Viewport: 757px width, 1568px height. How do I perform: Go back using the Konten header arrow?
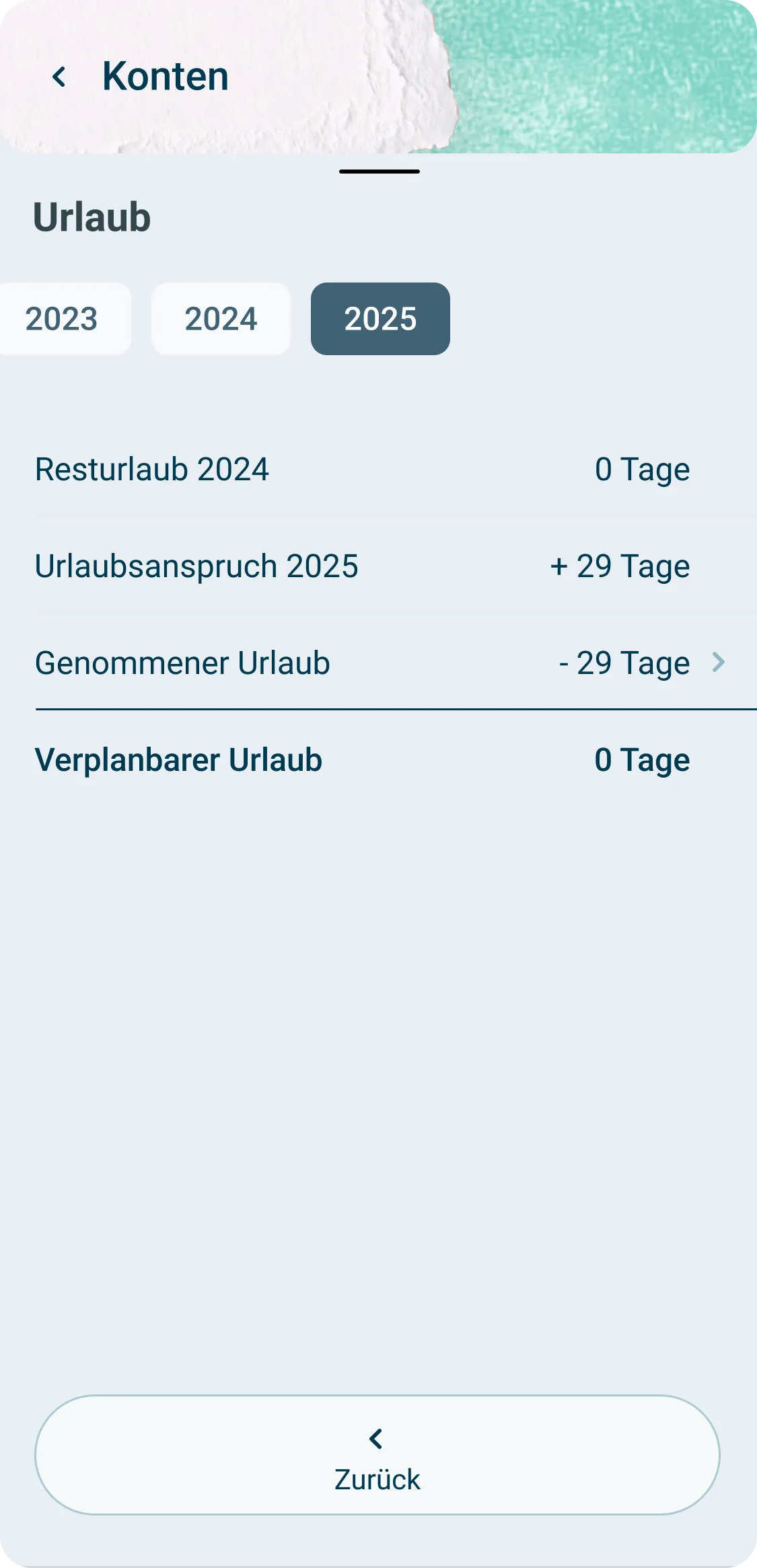pyautogui.click(x=59, y=77)
